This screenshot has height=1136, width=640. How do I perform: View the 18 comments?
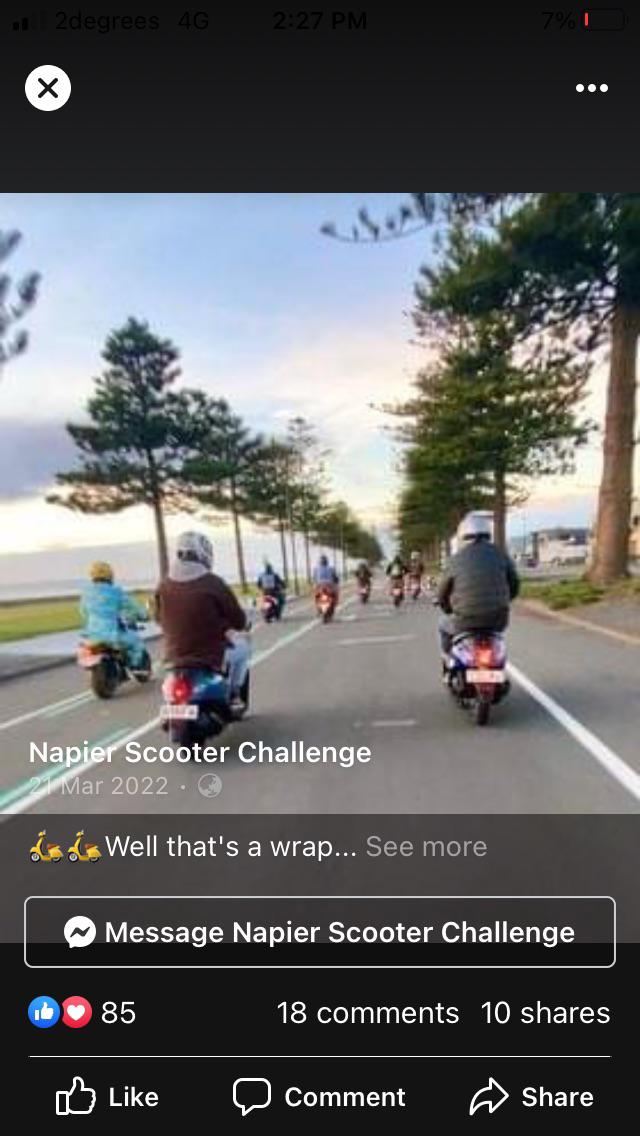(367, 1013)
